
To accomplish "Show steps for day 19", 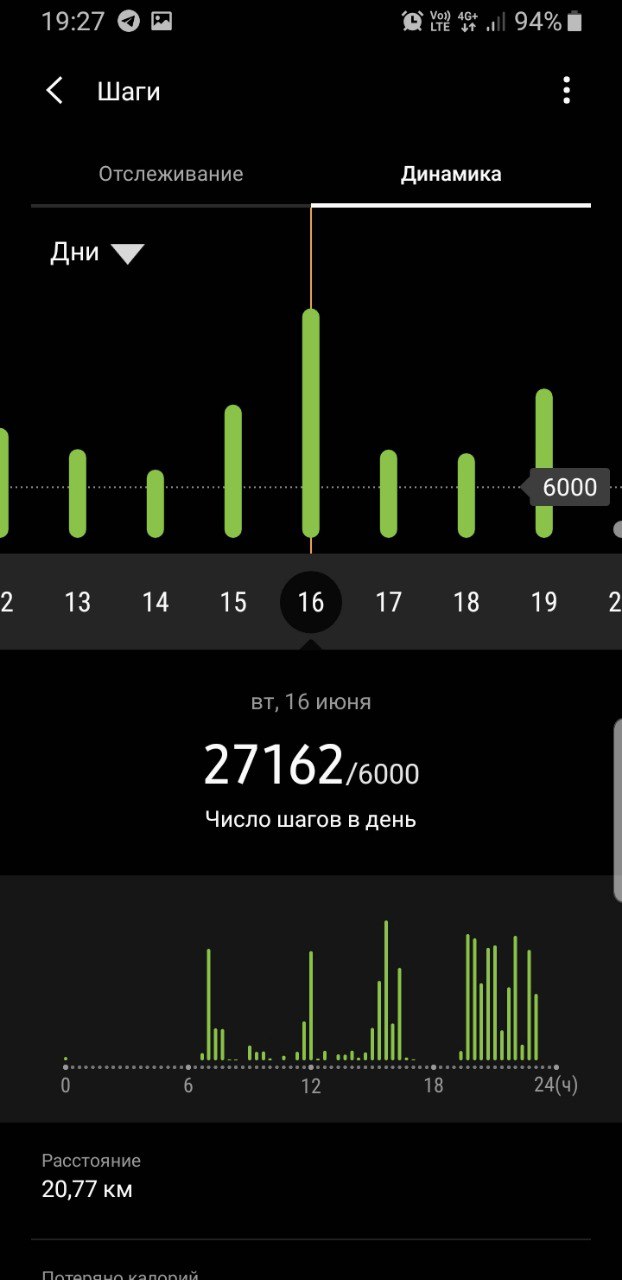I will (544, 602).
